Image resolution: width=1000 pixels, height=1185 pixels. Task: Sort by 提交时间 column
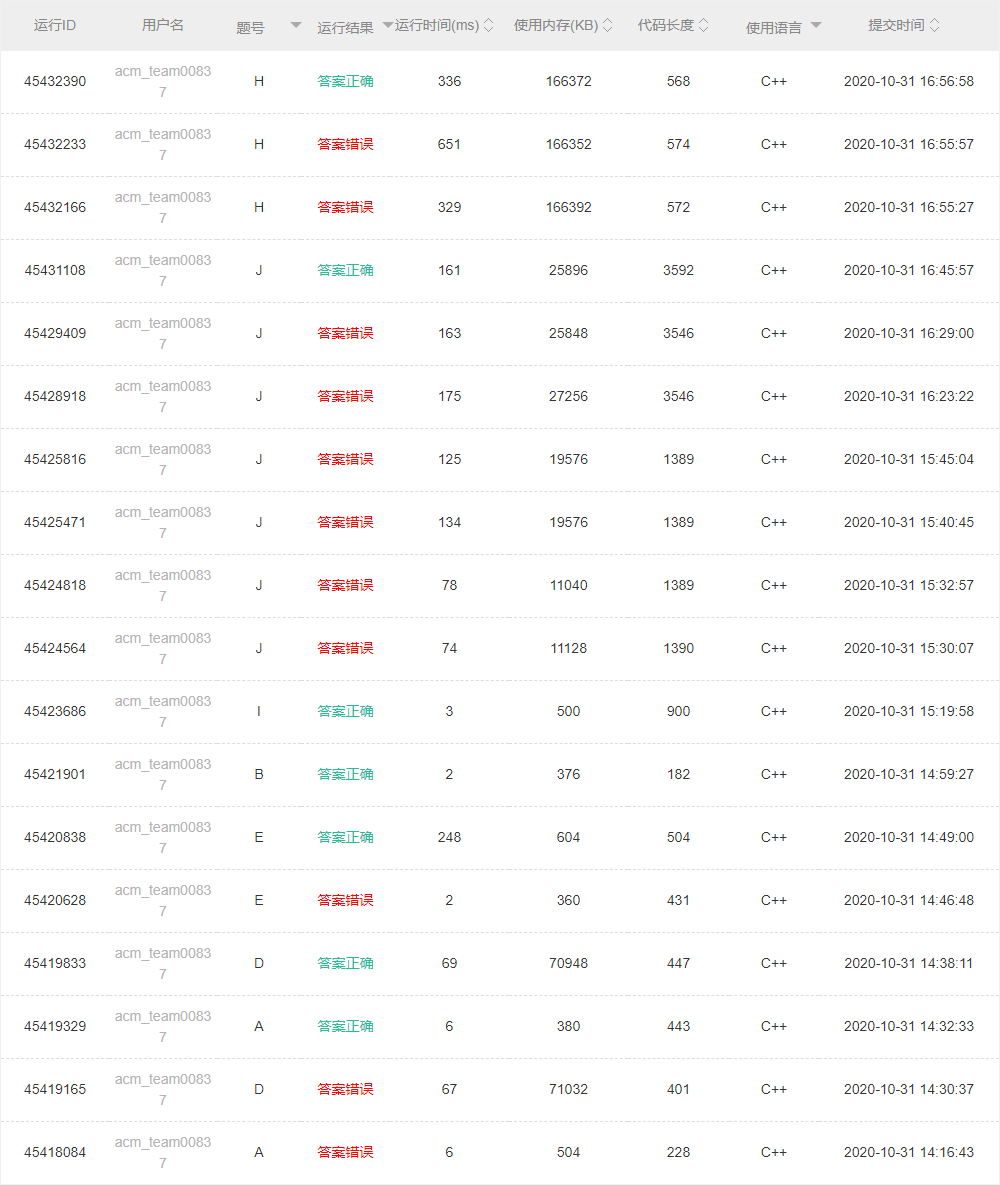[x=934, y=26]
